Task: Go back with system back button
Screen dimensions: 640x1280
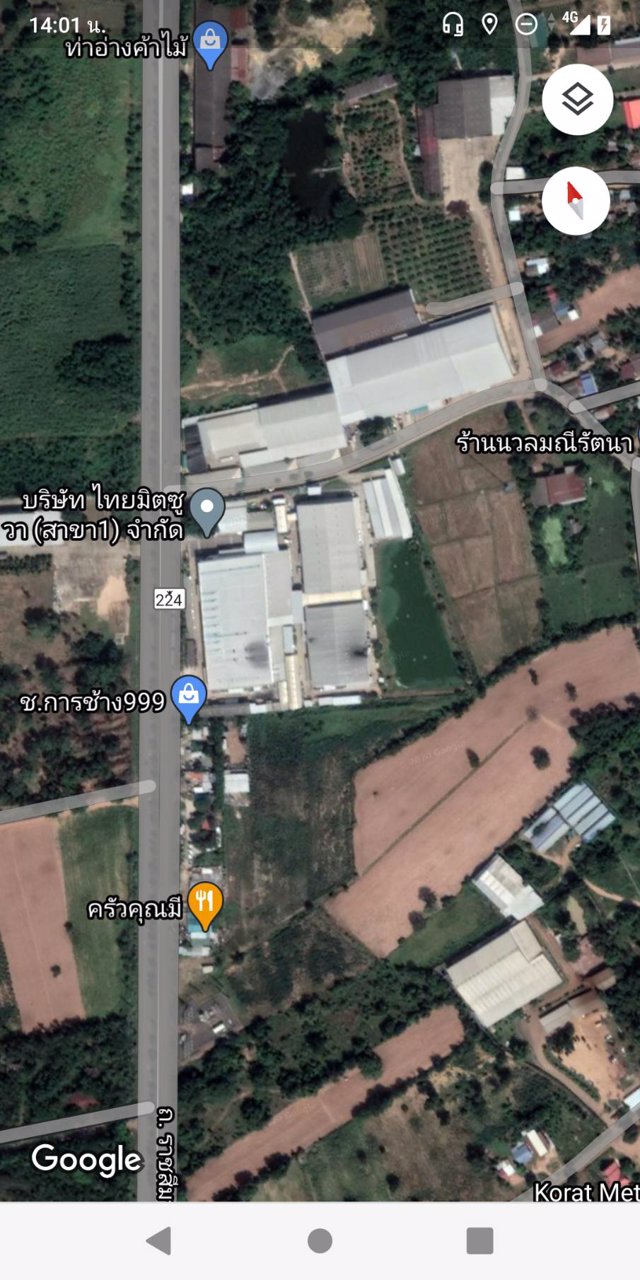Action: coord(159,1241)
